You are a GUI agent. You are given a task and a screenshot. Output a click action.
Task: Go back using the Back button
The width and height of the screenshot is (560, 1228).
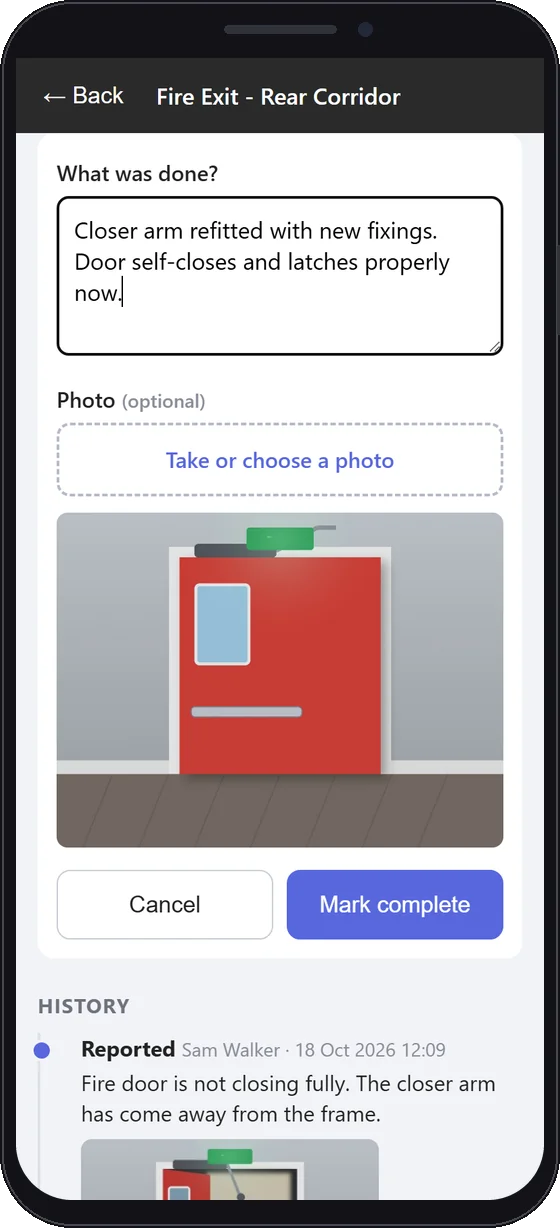pyautogui.click(x=83, y=96)
